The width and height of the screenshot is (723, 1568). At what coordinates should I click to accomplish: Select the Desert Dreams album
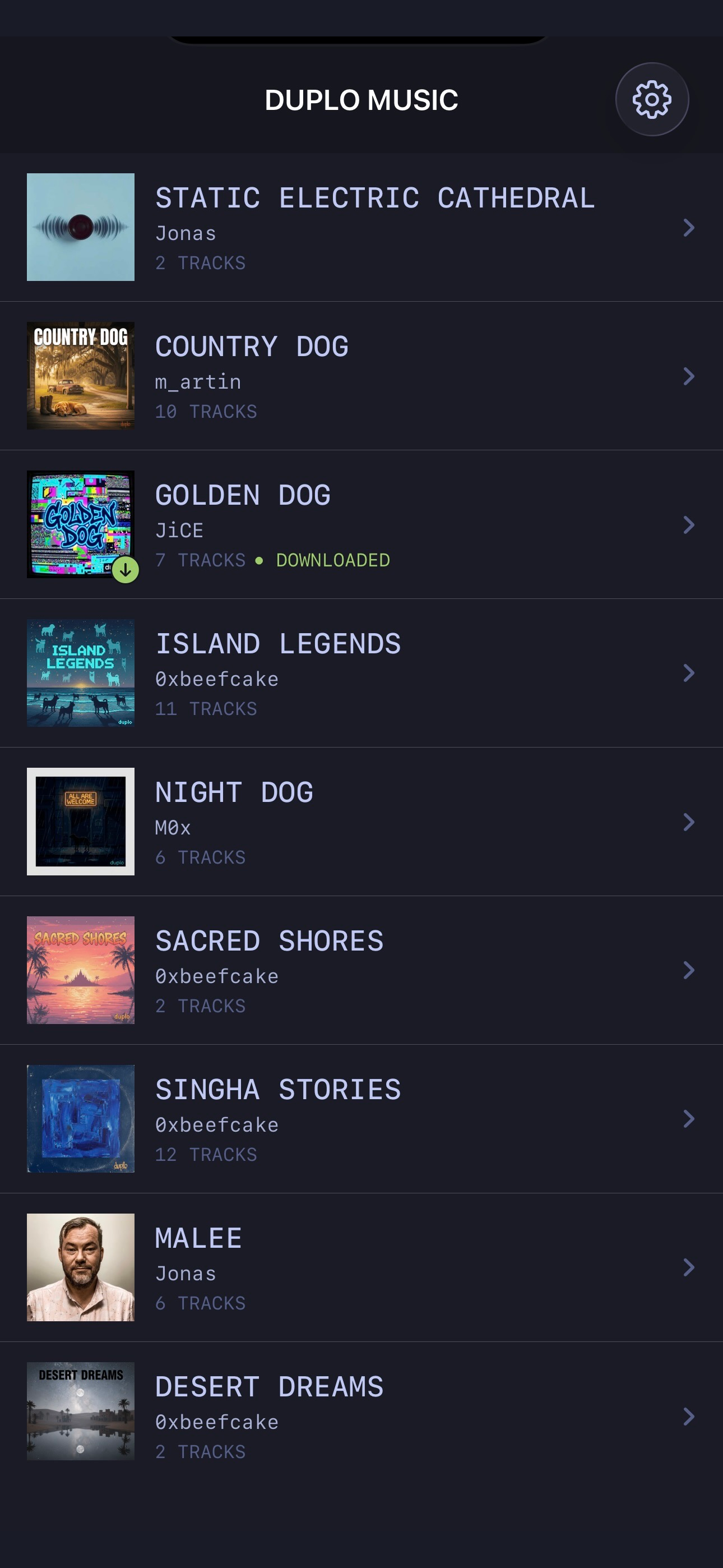[361, 1415]
